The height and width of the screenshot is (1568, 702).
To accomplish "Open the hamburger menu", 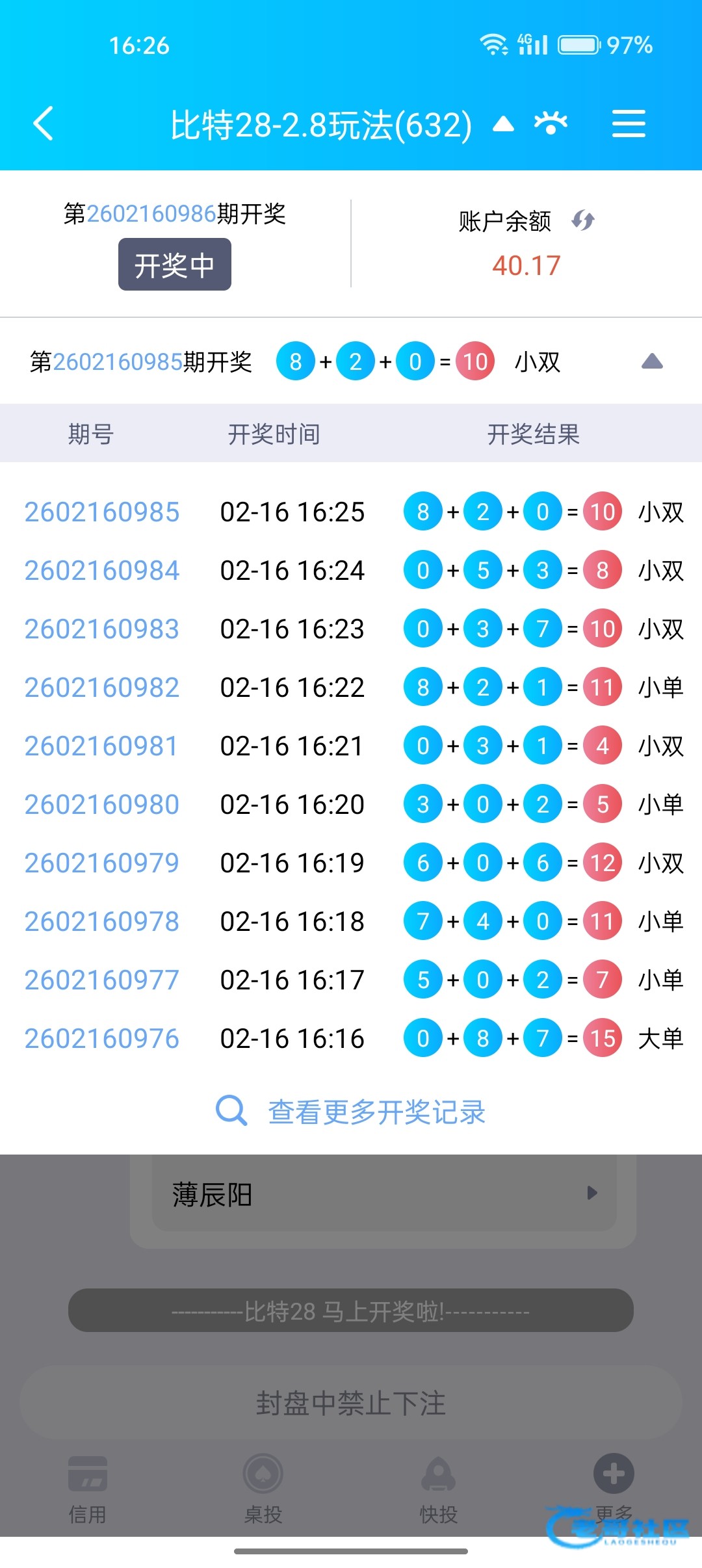I will pyautogui.click(x=629, y=124).
